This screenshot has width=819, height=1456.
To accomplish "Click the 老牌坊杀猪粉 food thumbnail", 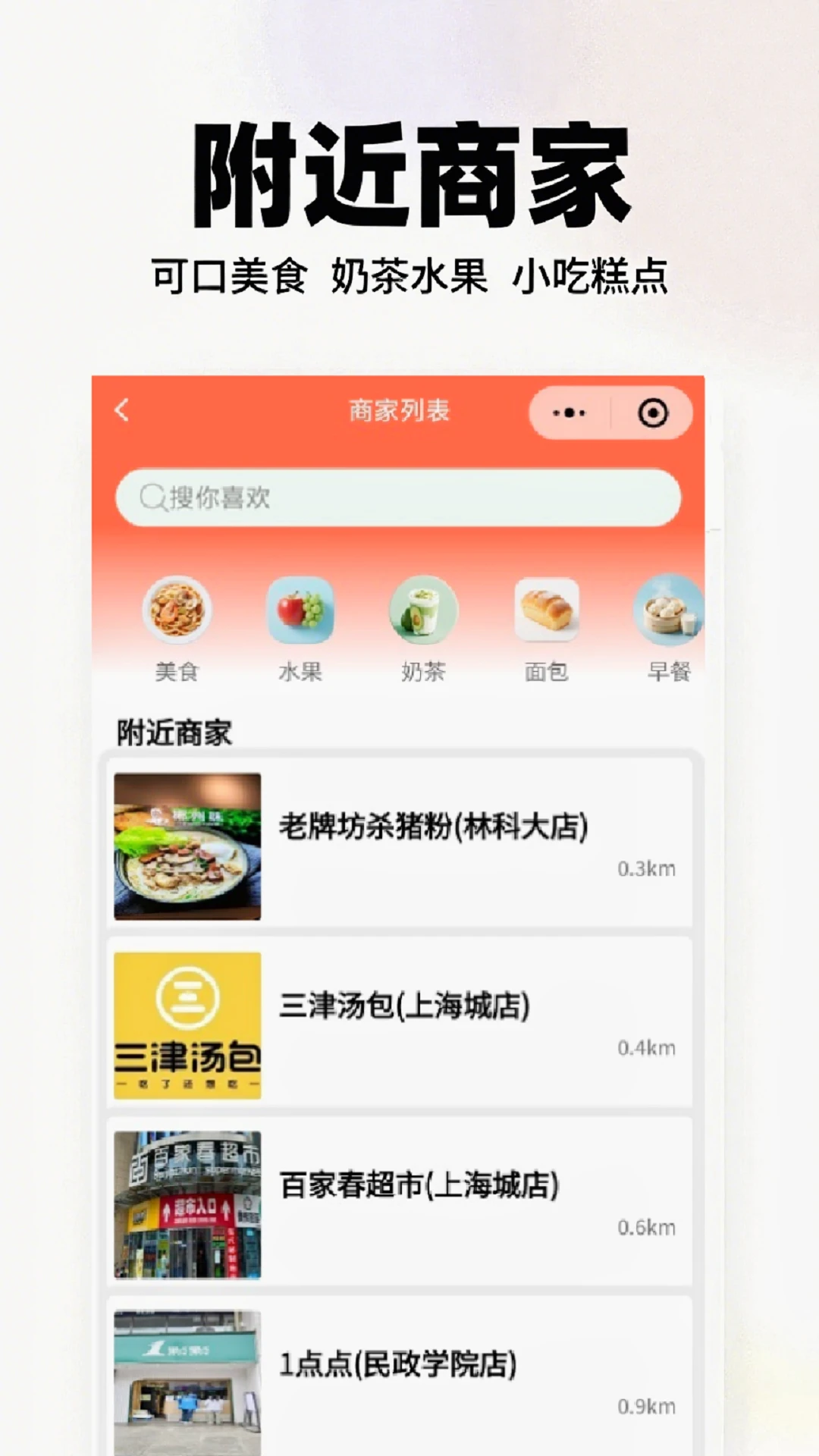I will [188, 843].
